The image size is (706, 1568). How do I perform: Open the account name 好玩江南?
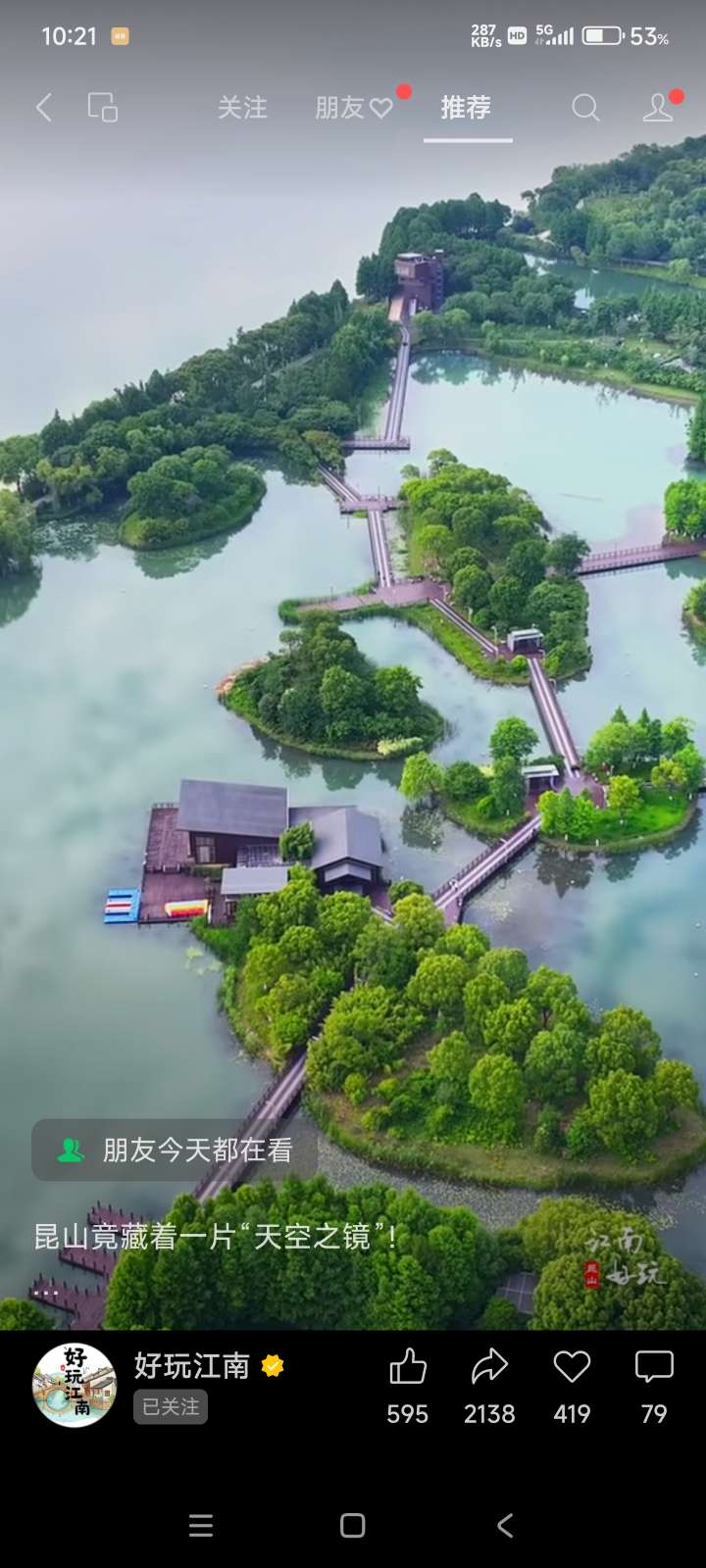[192, 1365]
